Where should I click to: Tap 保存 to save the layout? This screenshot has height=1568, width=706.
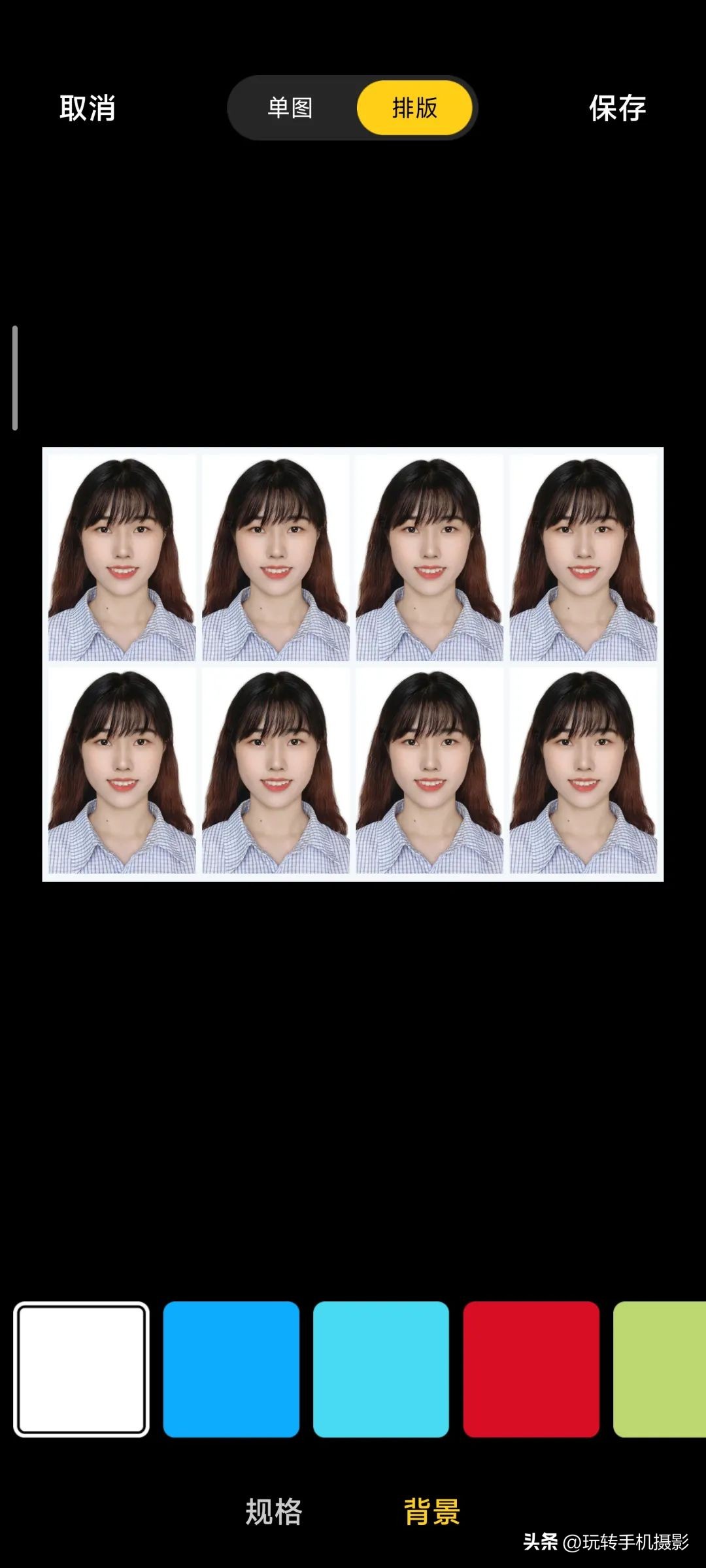point(617,108)
